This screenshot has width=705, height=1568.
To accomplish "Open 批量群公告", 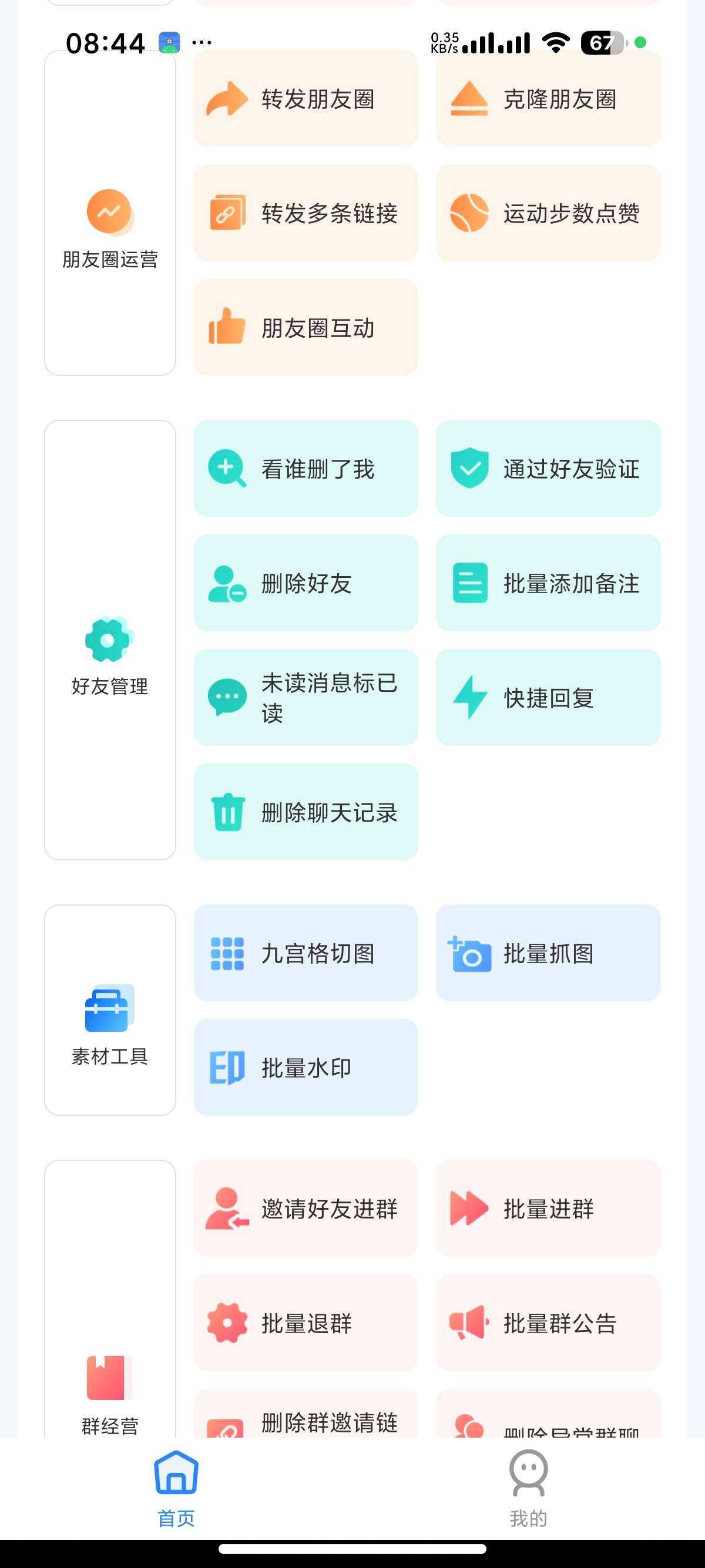I will [548, 1323].
